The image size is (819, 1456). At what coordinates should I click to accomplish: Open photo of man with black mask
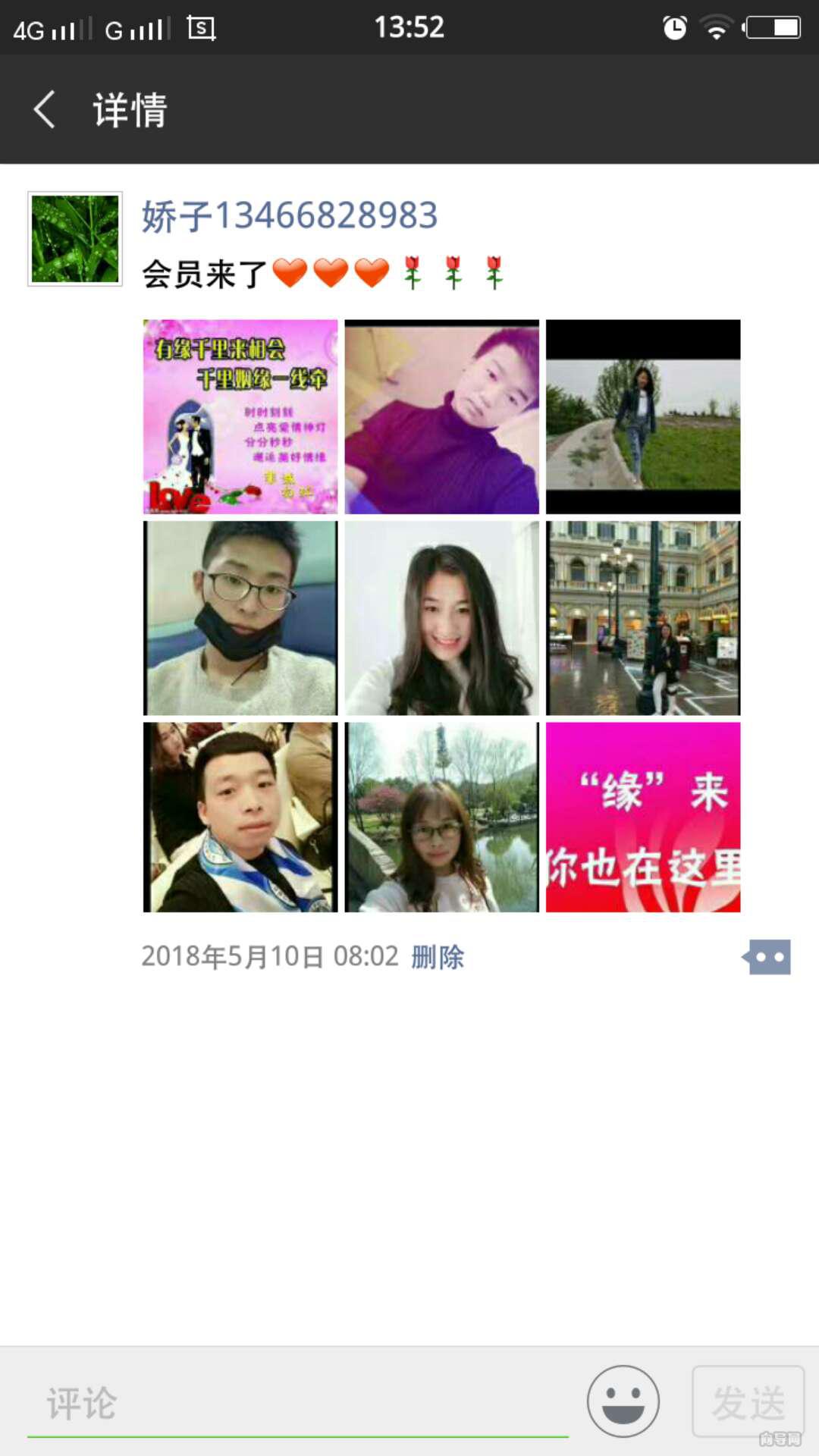click(240, 617)
